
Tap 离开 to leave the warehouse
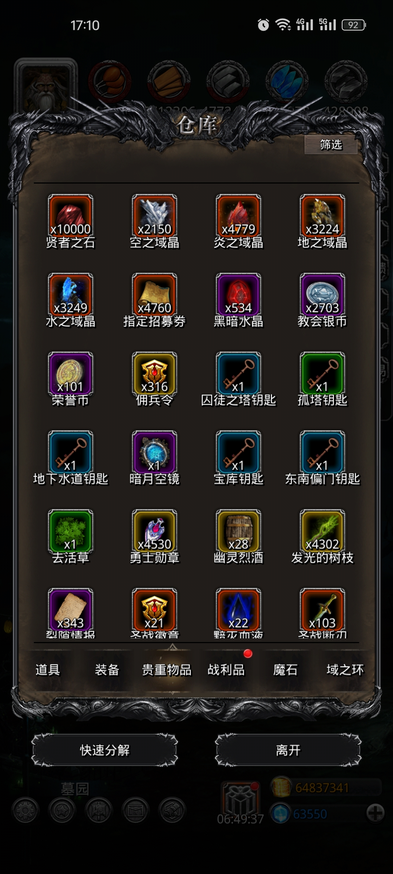pos(288,750)
